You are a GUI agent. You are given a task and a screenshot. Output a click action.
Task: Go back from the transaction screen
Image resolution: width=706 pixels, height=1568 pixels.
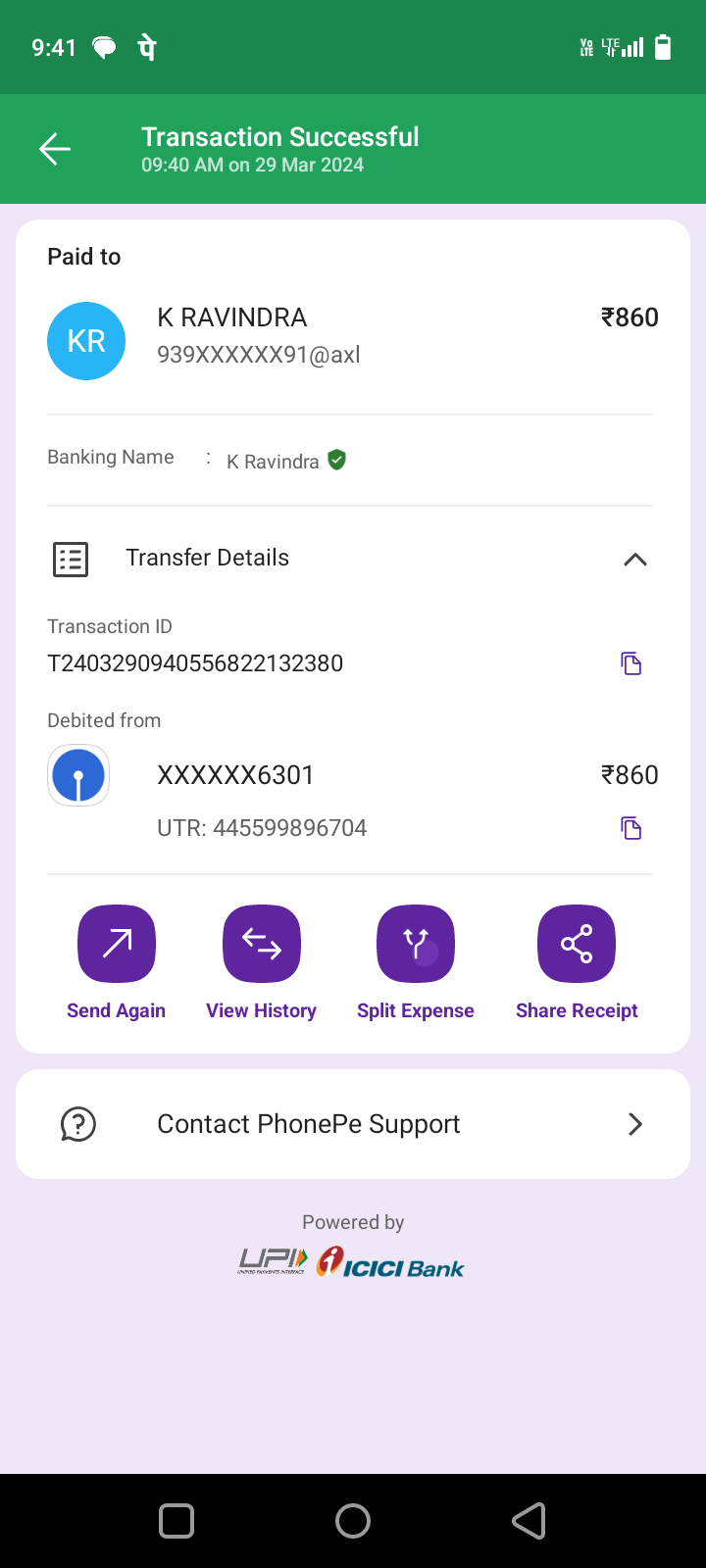pos(55,149)
